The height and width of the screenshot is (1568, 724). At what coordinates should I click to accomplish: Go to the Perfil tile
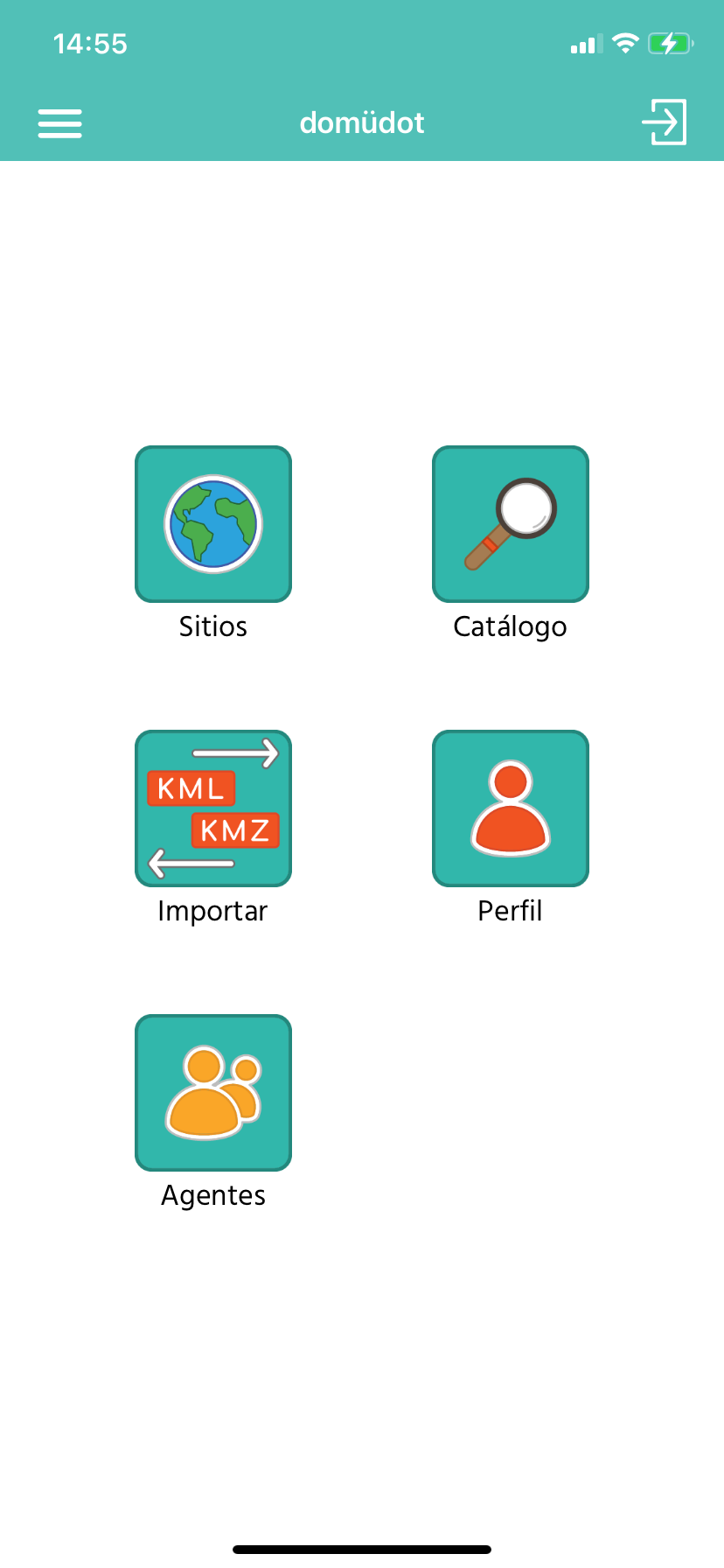[511, 808]
